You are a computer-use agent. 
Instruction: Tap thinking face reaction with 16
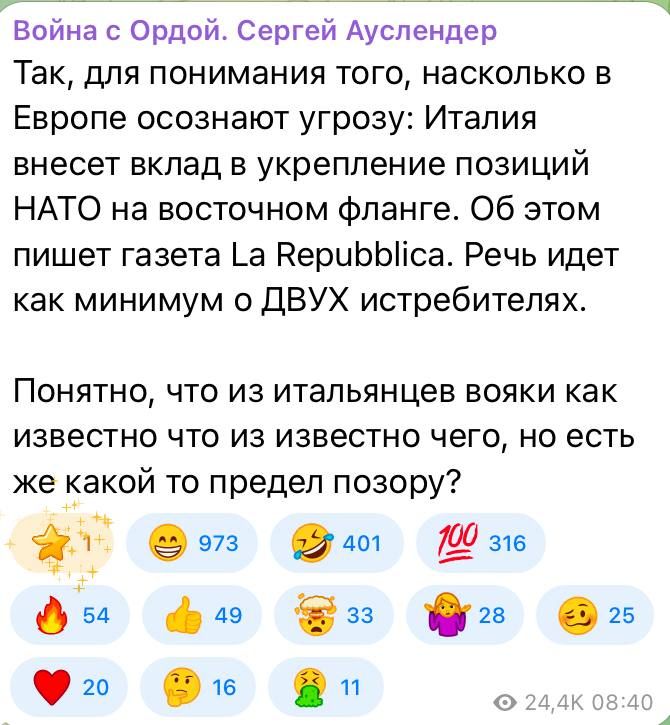pyautogui.click(x=202, y=687)
